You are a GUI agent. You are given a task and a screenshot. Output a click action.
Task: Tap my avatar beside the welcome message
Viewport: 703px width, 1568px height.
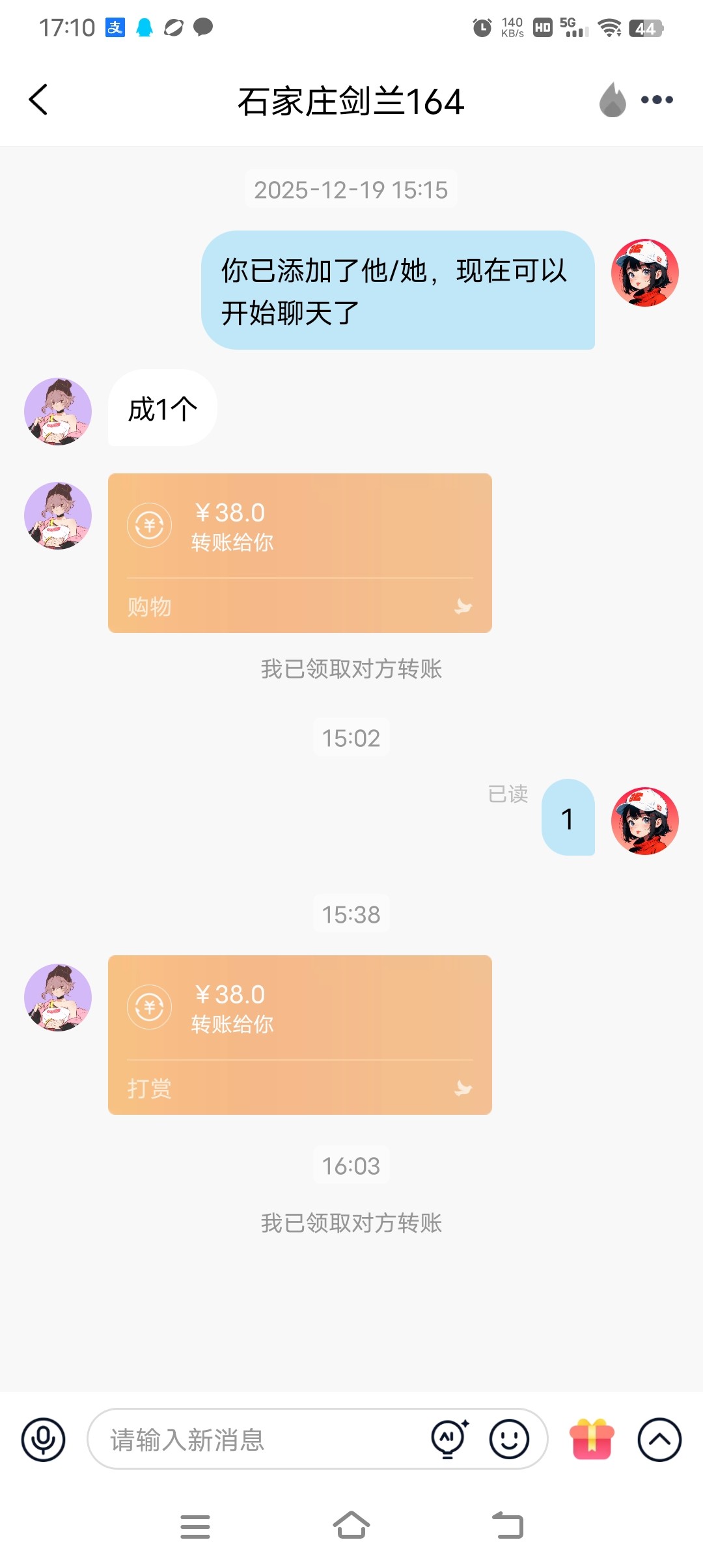coord(644,273)
